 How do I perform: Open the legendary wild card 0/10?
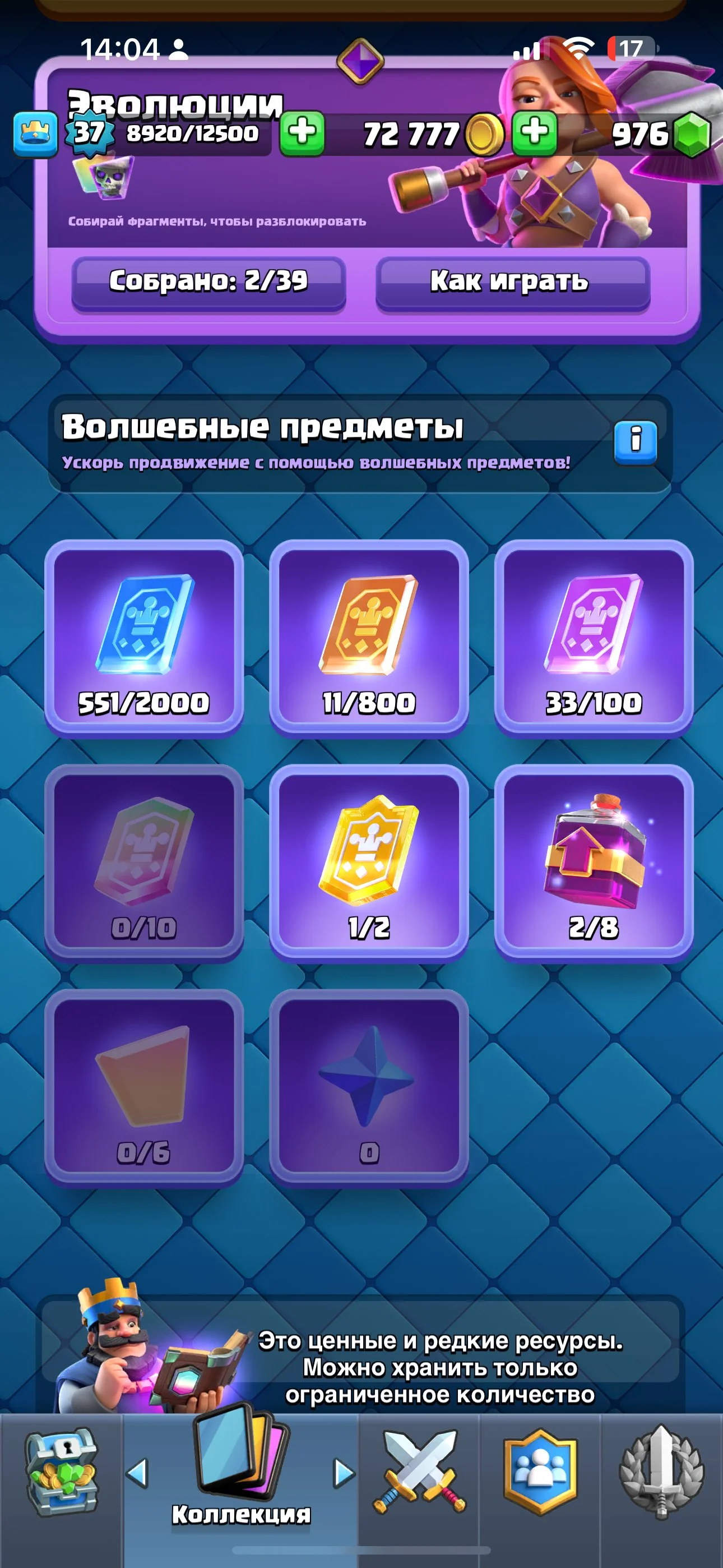click(144, 862)
